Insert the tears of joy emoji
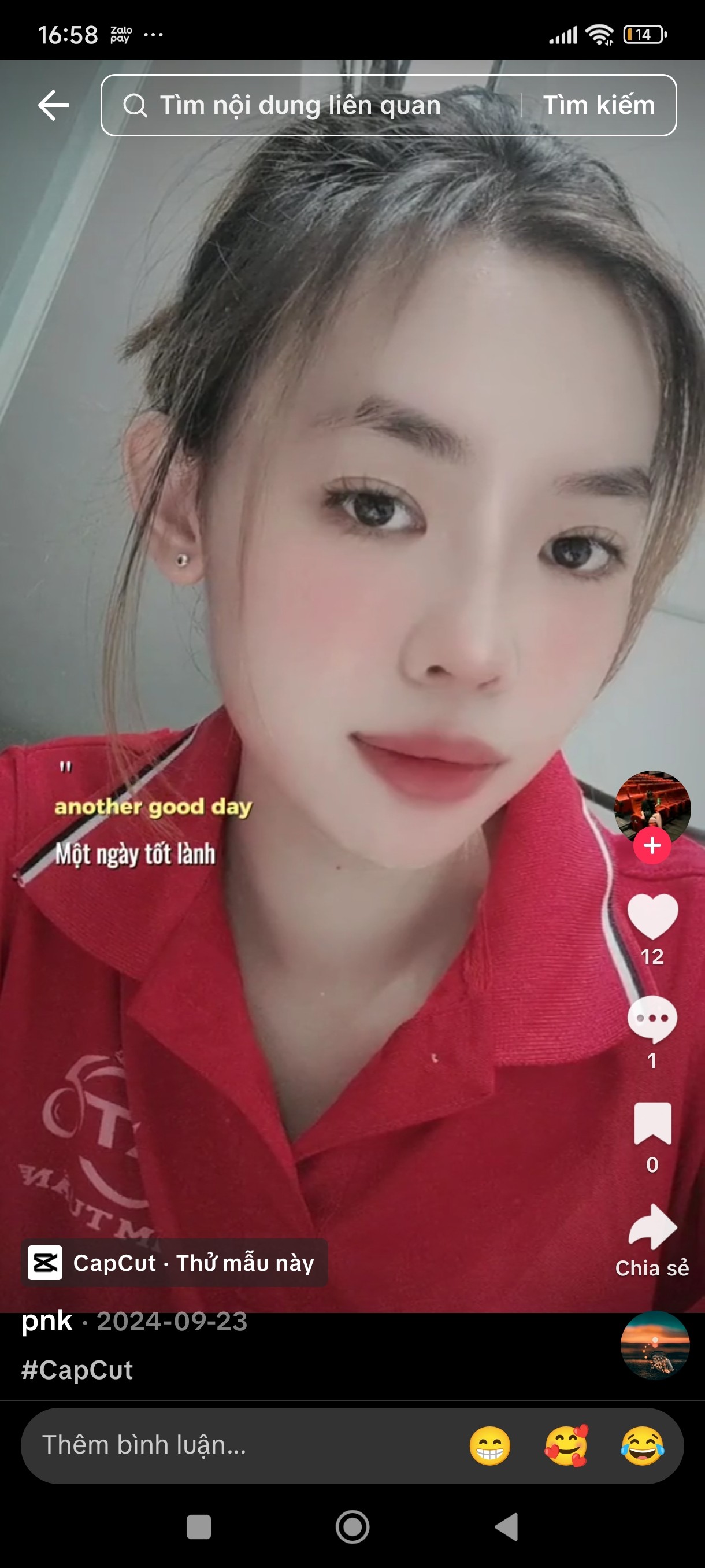Viewport: 705px width, 1568px height. (x=643, y=1445)
